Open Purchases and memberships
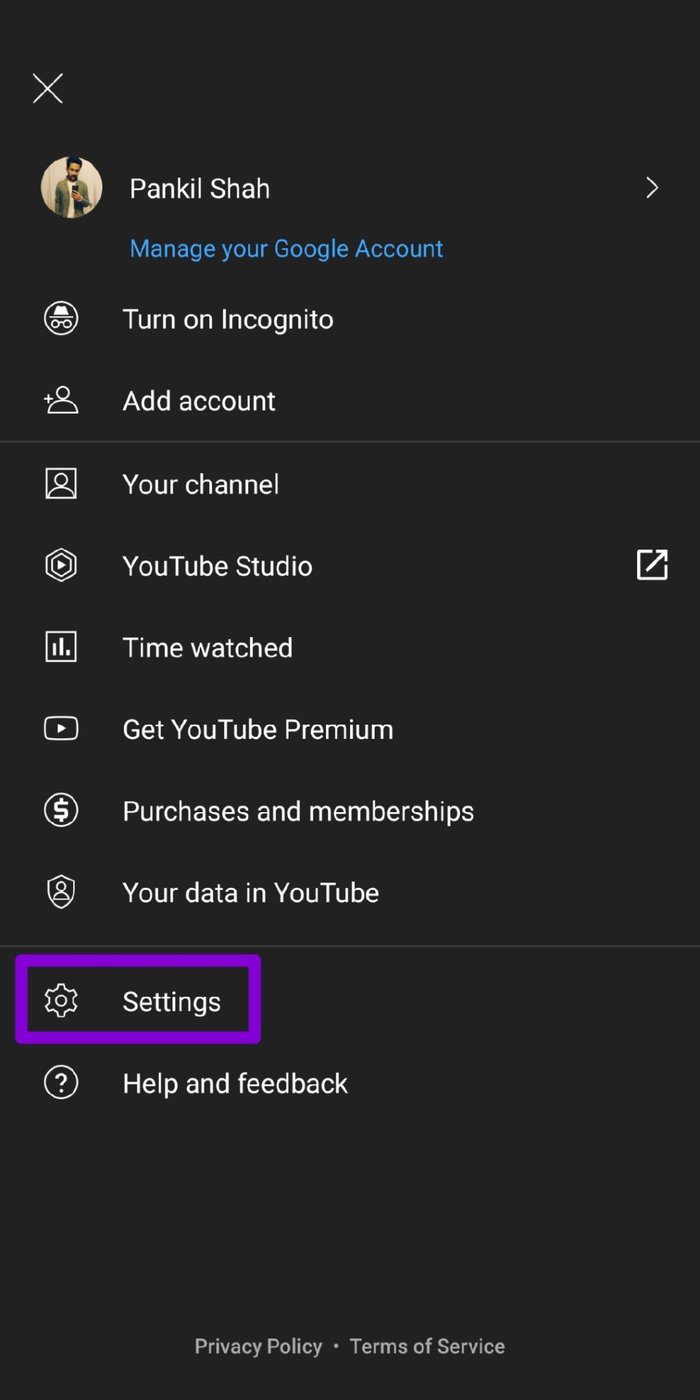 pos(350,811)
